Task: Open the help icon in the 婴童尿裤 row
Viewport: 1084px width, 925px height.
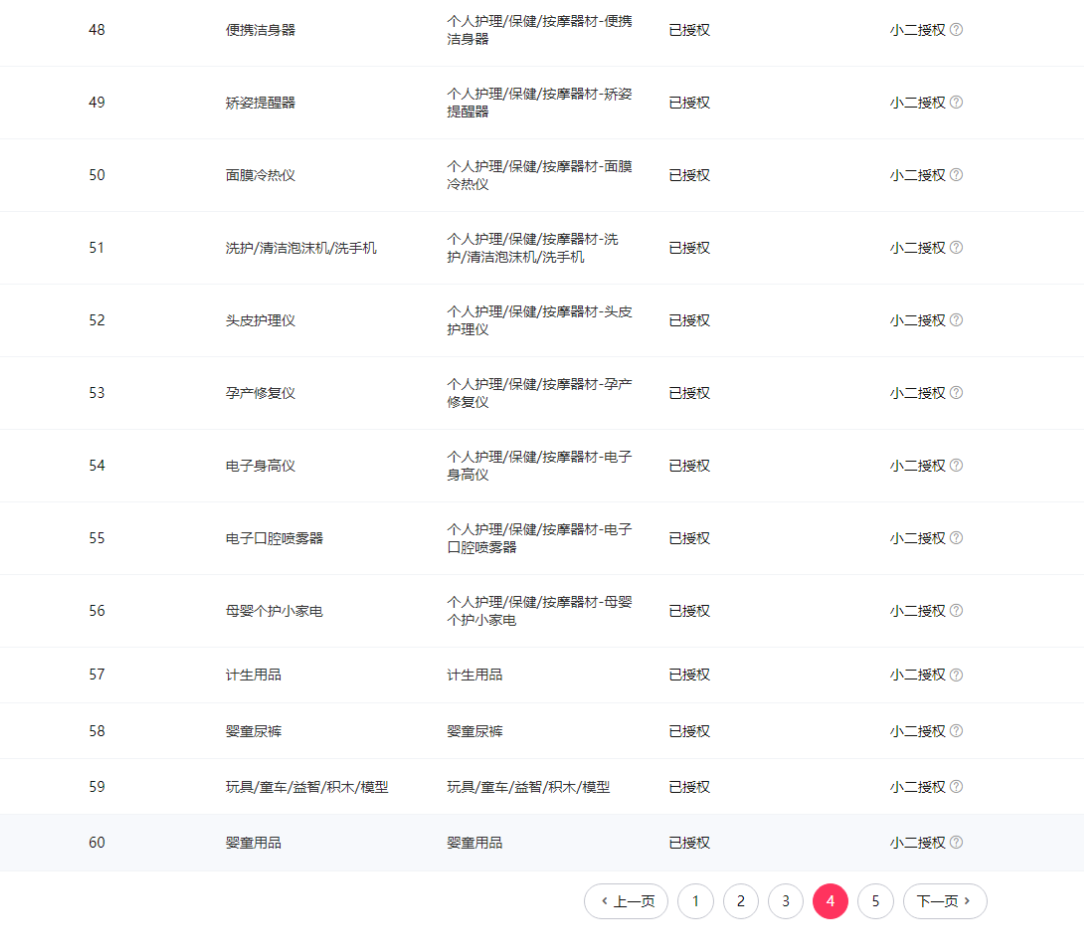Action: coord(956,731)
